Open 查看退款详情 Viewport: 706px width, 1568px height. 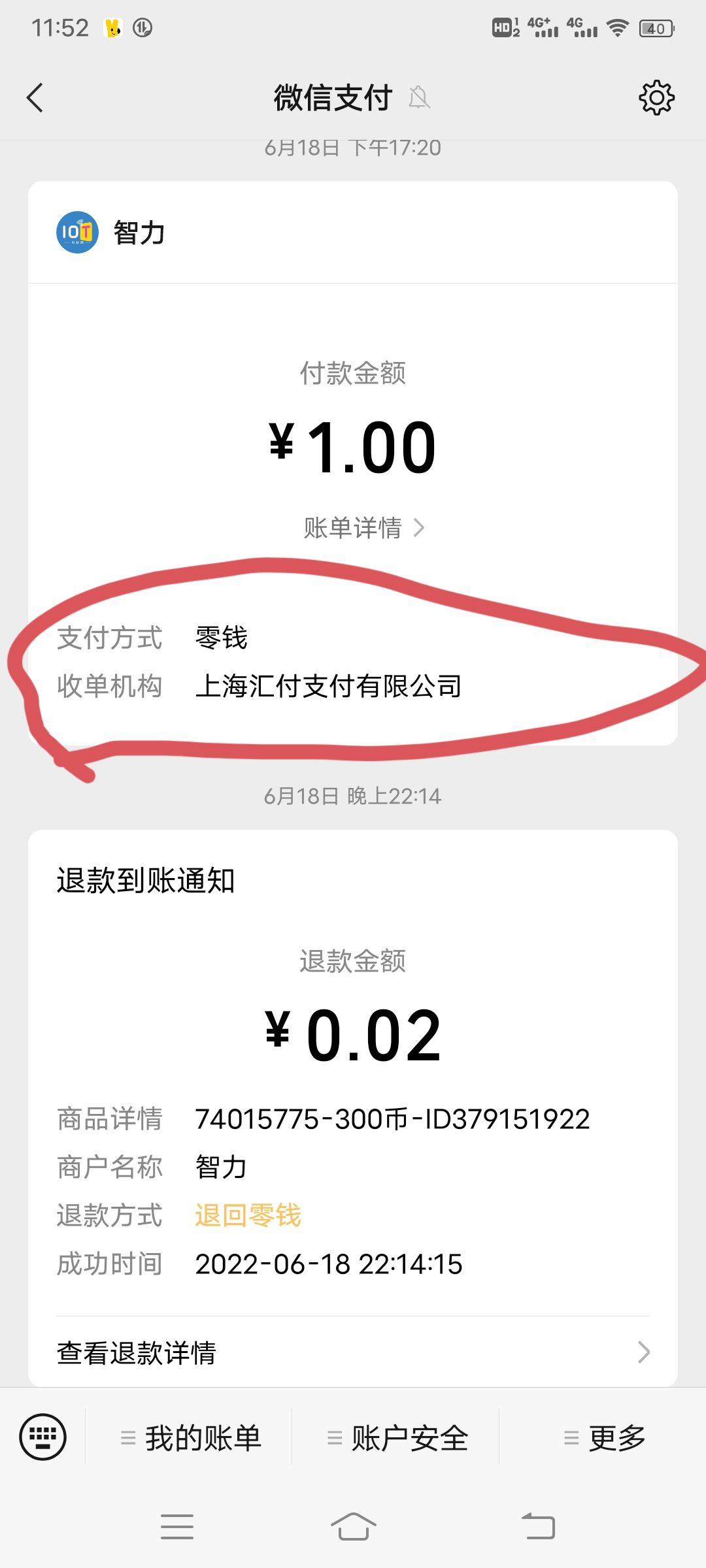(x=353, y=1352)
